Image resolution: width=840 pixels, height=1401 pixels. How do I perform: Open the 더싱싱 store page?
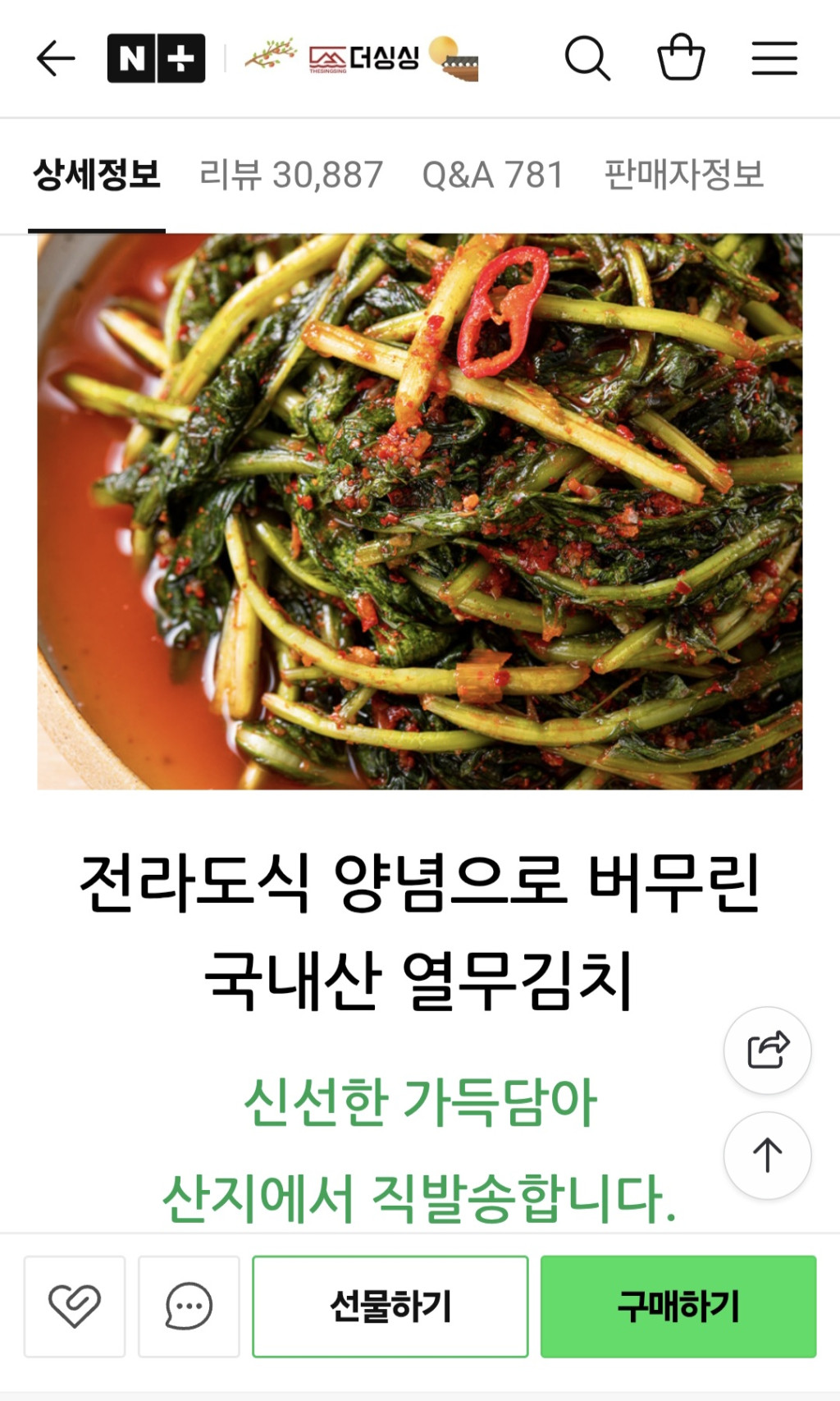click(363, 59)
